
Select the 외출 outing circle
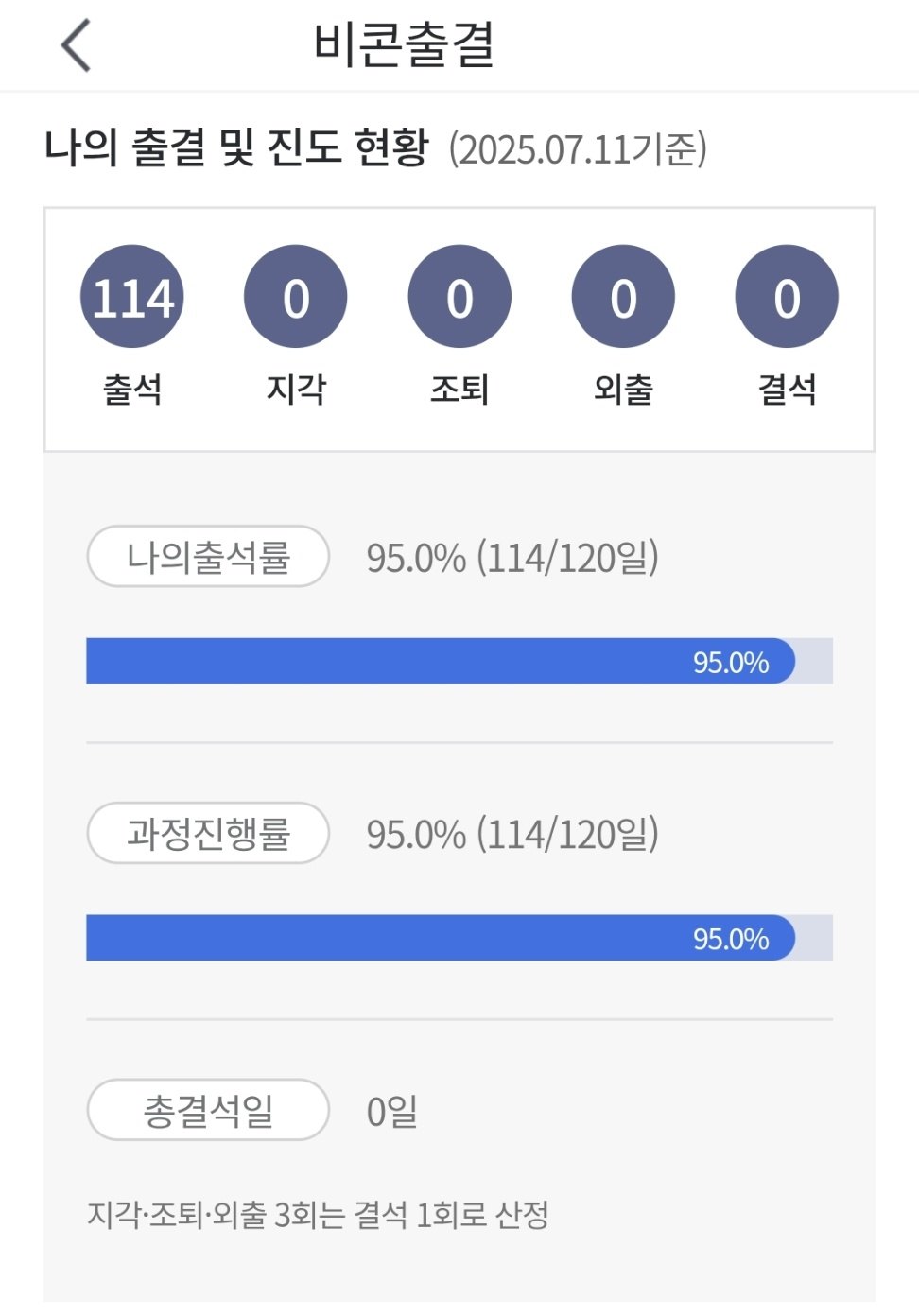pos(623,296)
